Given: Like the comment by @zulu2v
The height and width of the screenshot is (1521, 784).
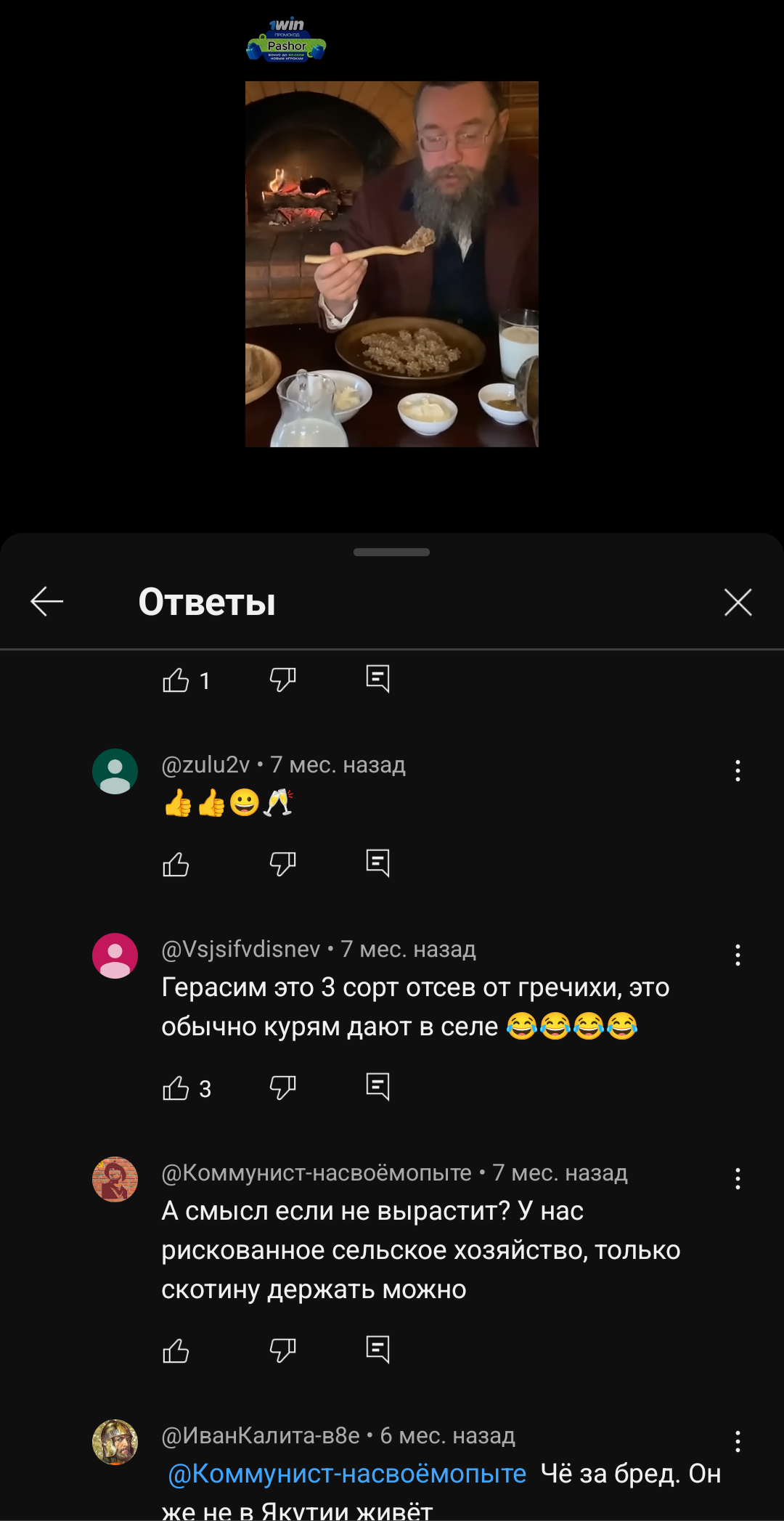Looking at the screenshot, I should (176, 864).
